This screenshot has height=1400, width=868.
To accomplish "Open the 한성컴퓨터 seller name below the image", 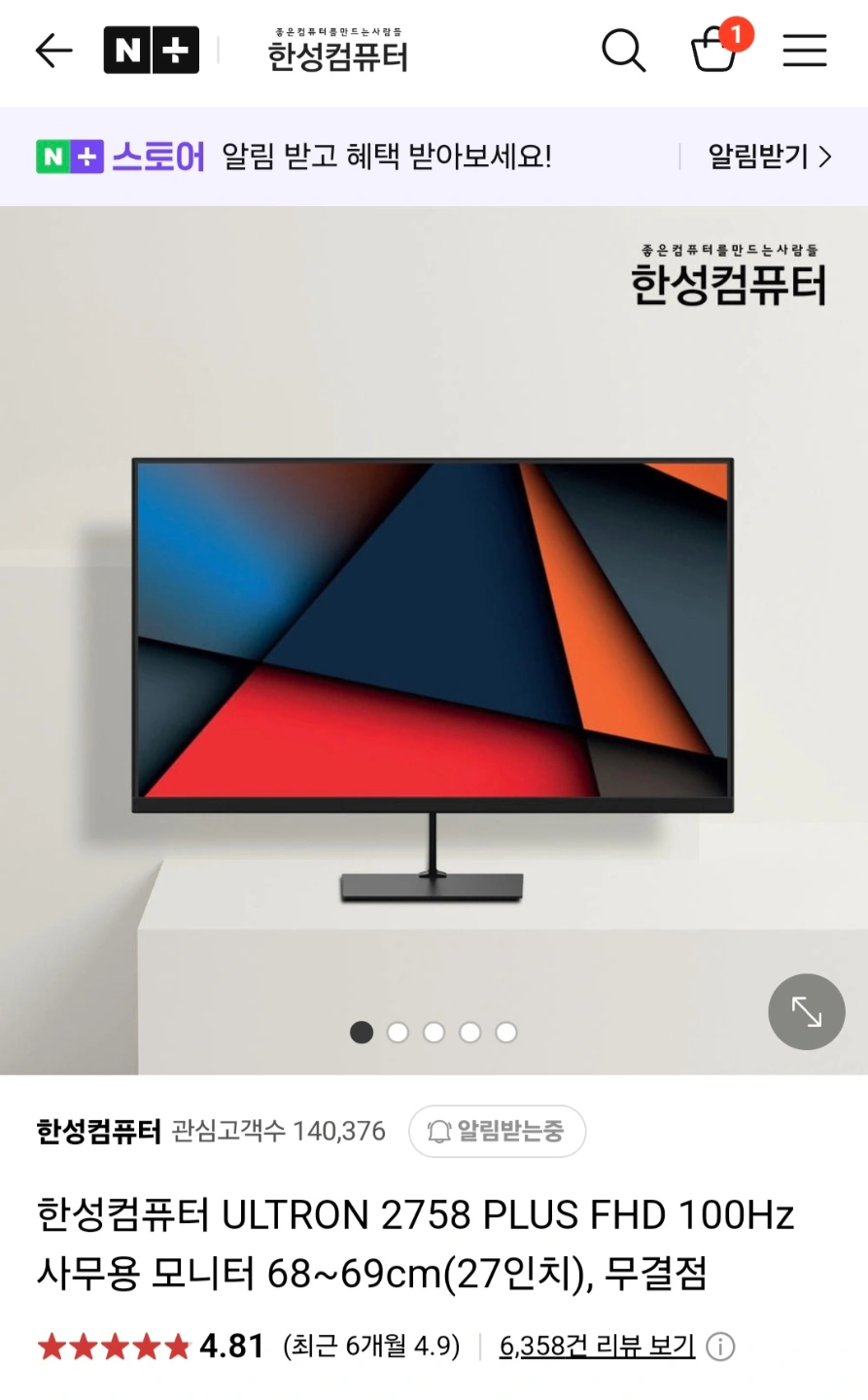I will tap(98, 1131).
